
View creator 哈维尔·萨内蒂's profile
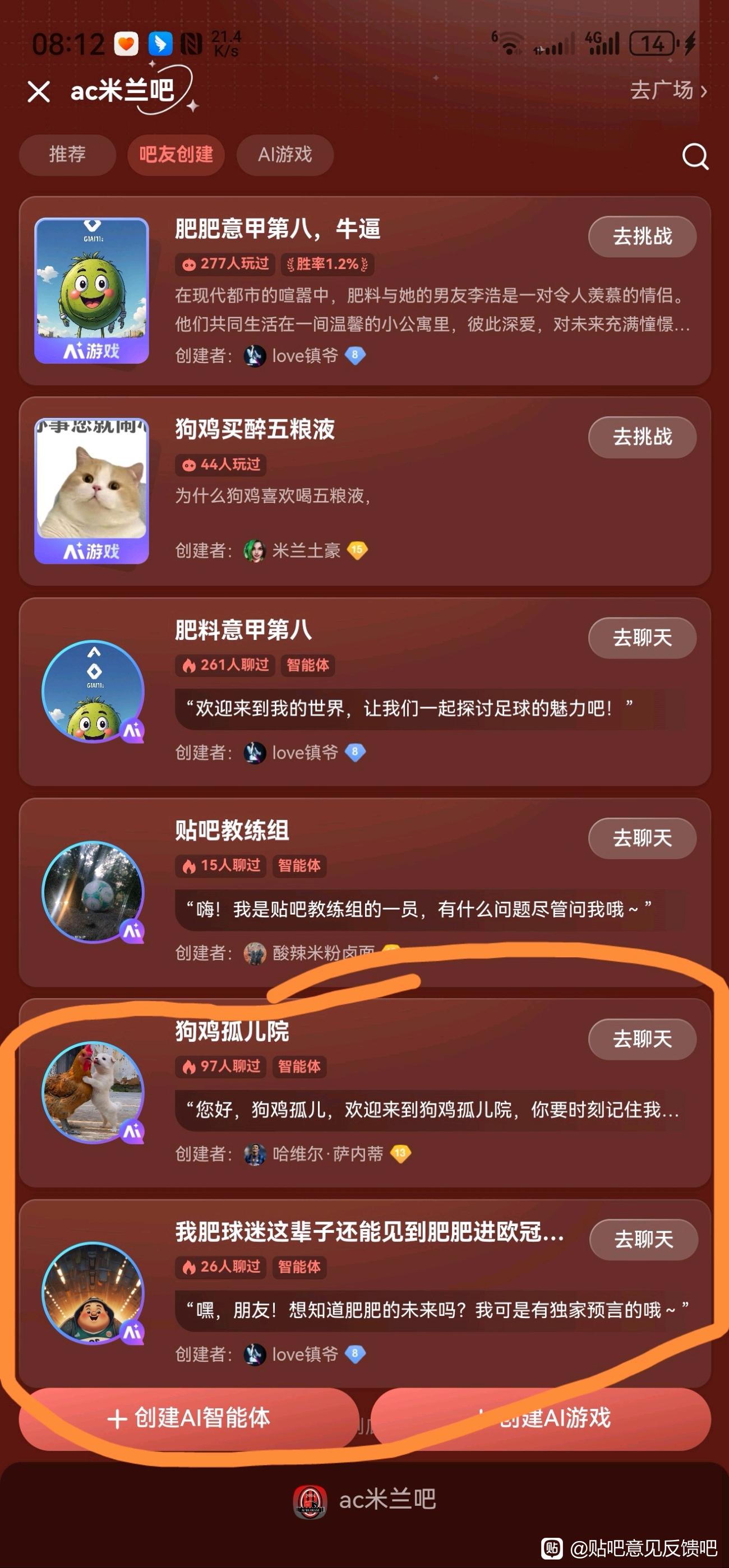tap(327, 1153)
